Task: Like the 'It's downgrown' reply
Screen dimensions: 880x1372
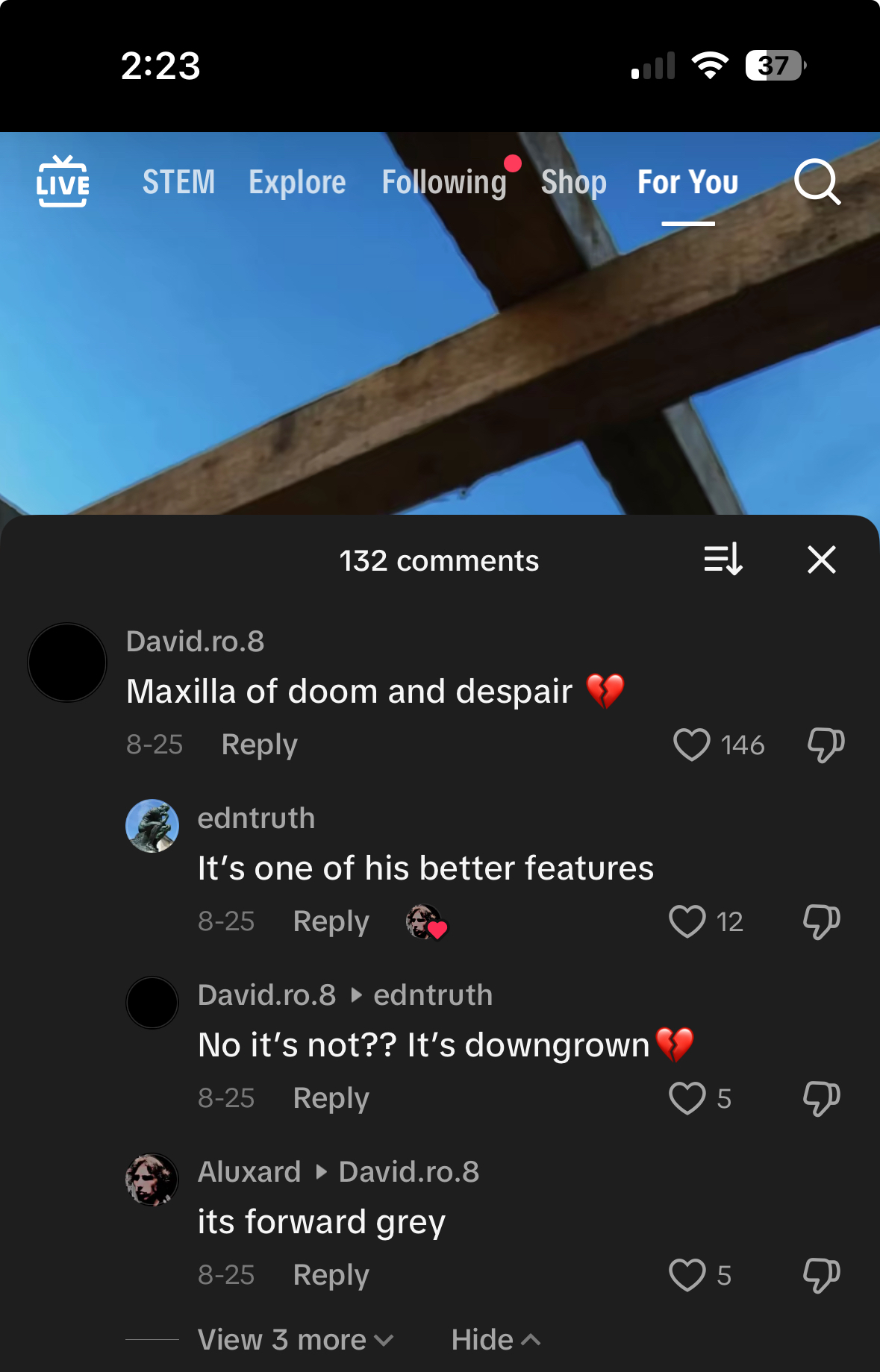Action: [x=687, y=1098]
